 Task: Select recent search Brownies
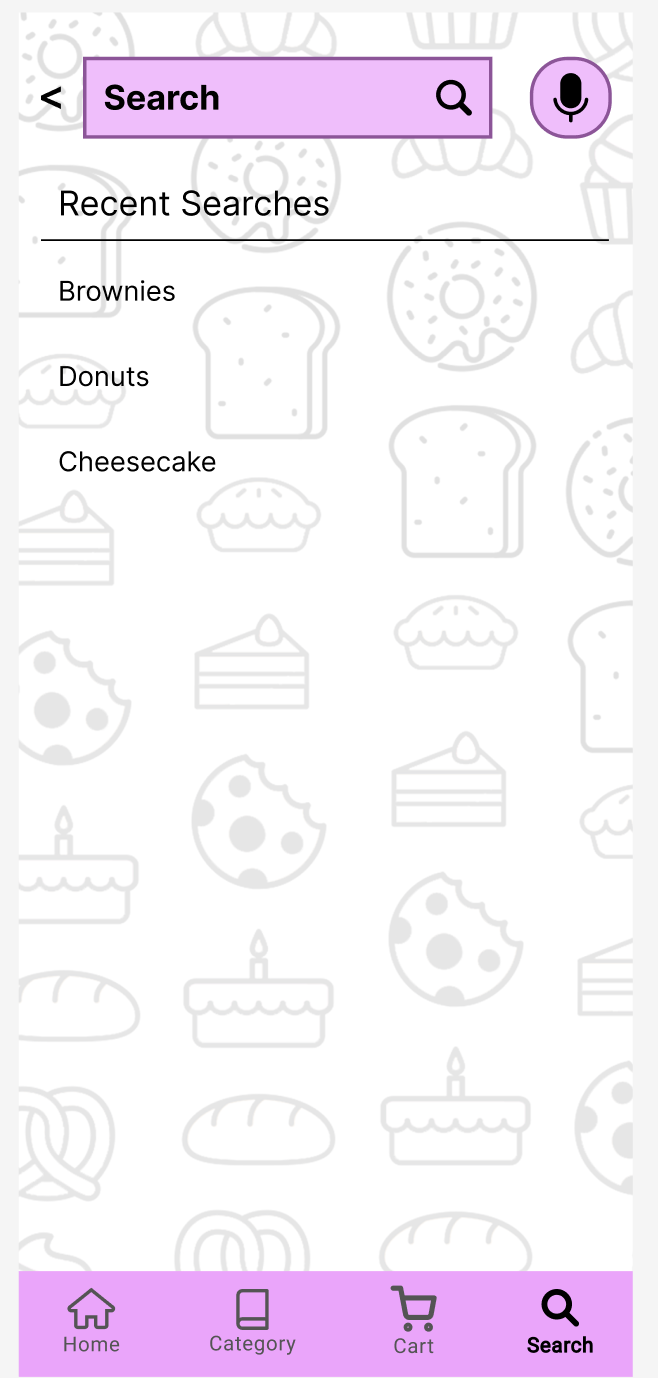click(x=117, y=291)
